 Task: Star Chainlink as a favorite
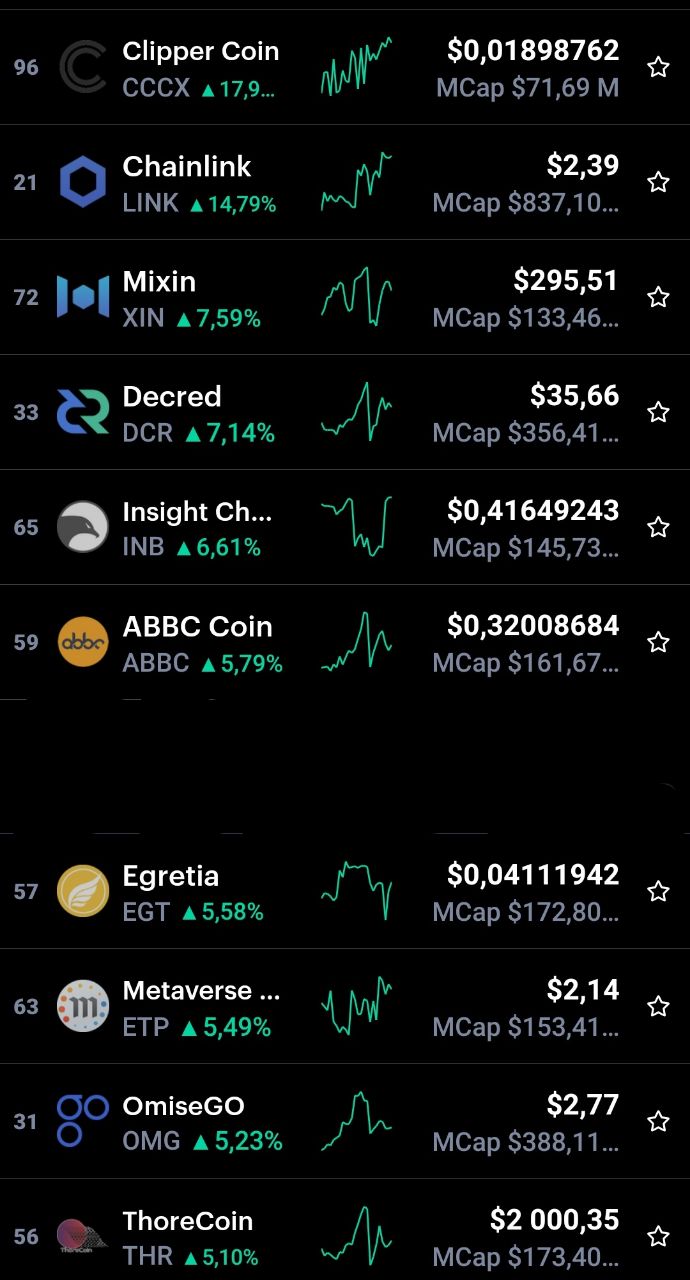click(658, 183)
